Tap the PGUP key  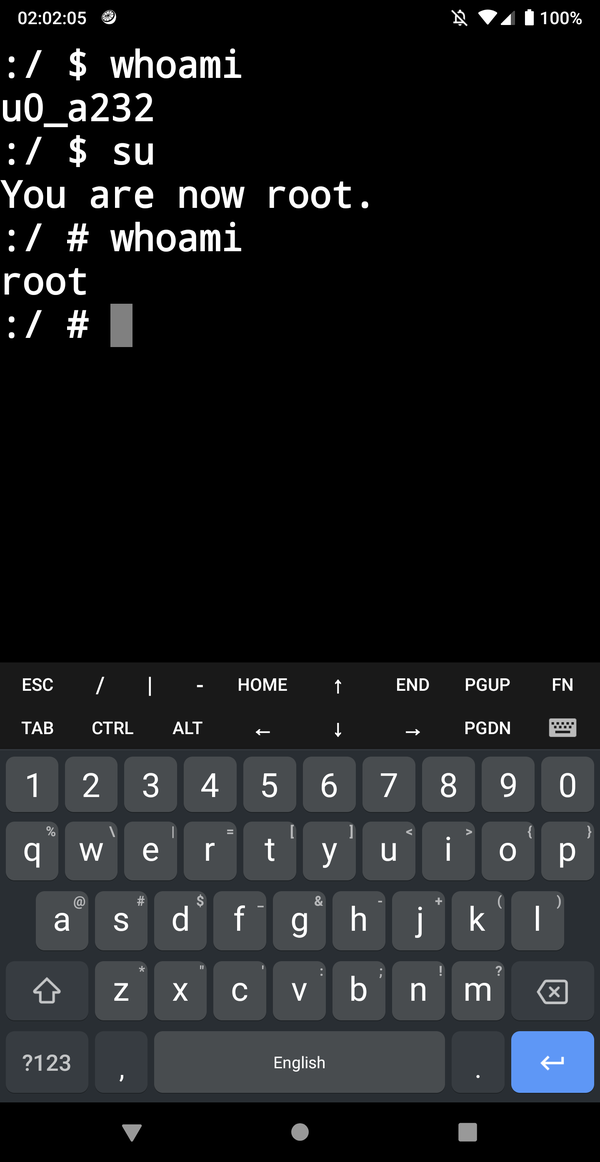tap(487, 685)
